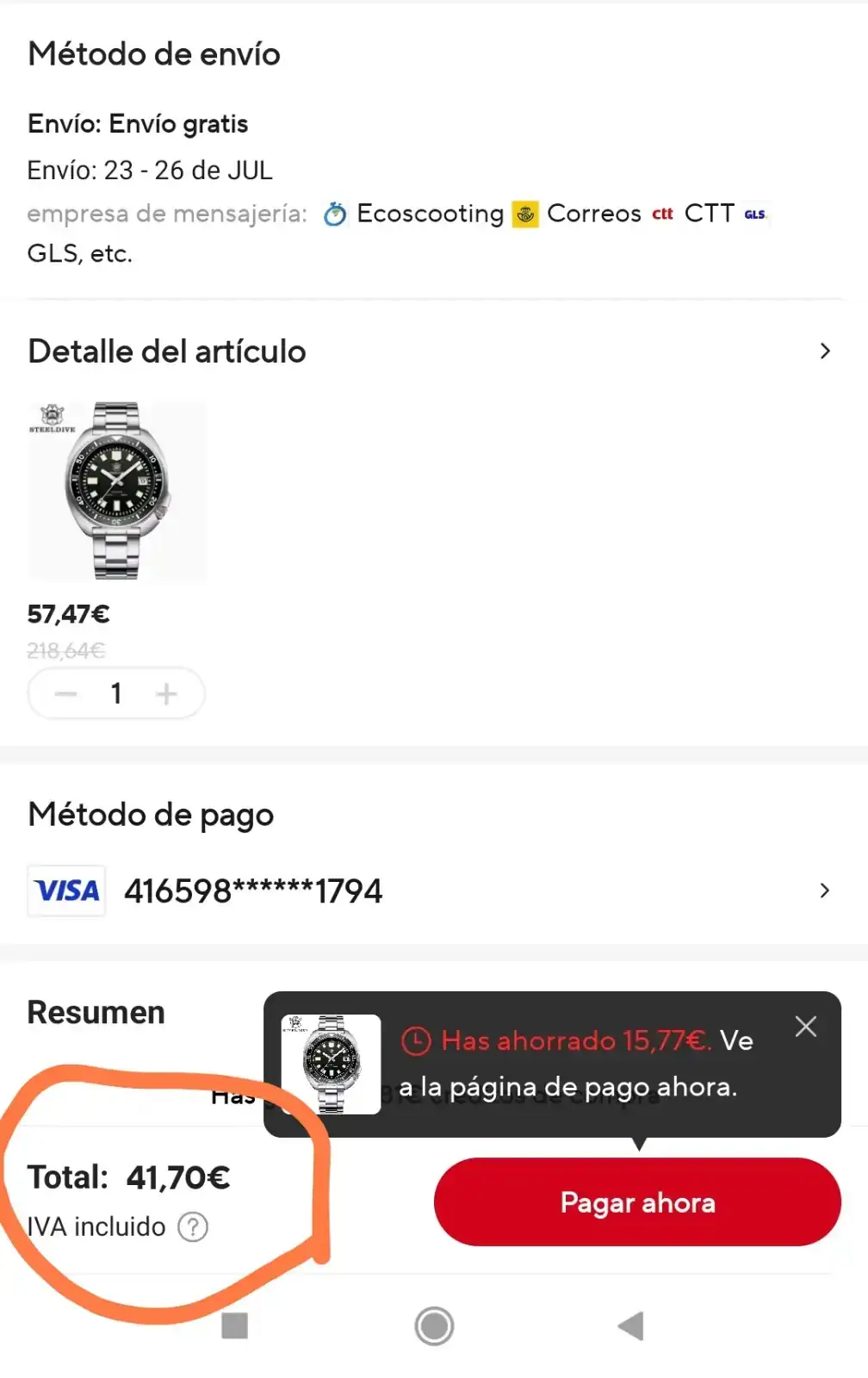Image resolution: width=868 pixels, height=1378 pixels.
Task: Dismiss the savings tooltip popup
Action: tap(806, 1027)
